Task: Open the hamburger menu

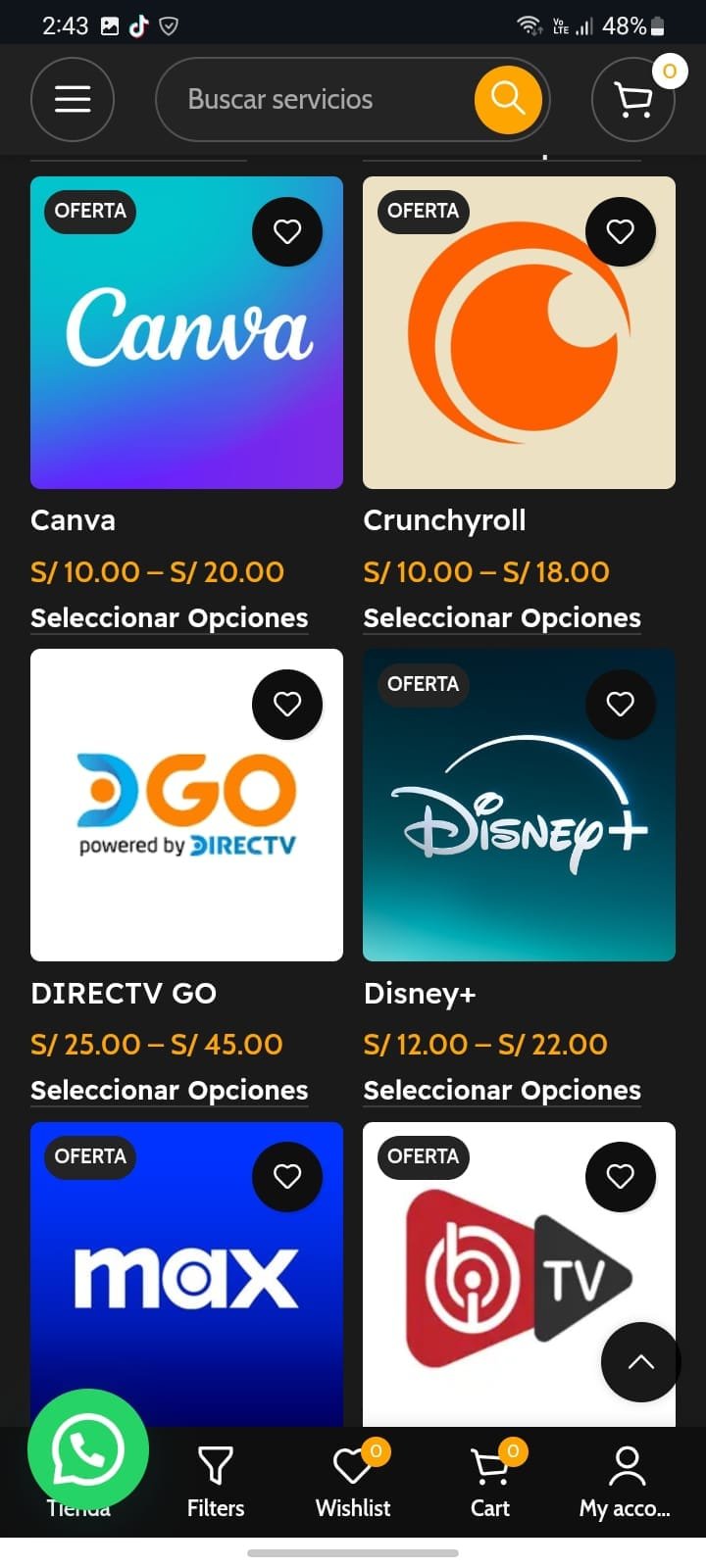Action: pyautogui.click(x=73, y=99)
